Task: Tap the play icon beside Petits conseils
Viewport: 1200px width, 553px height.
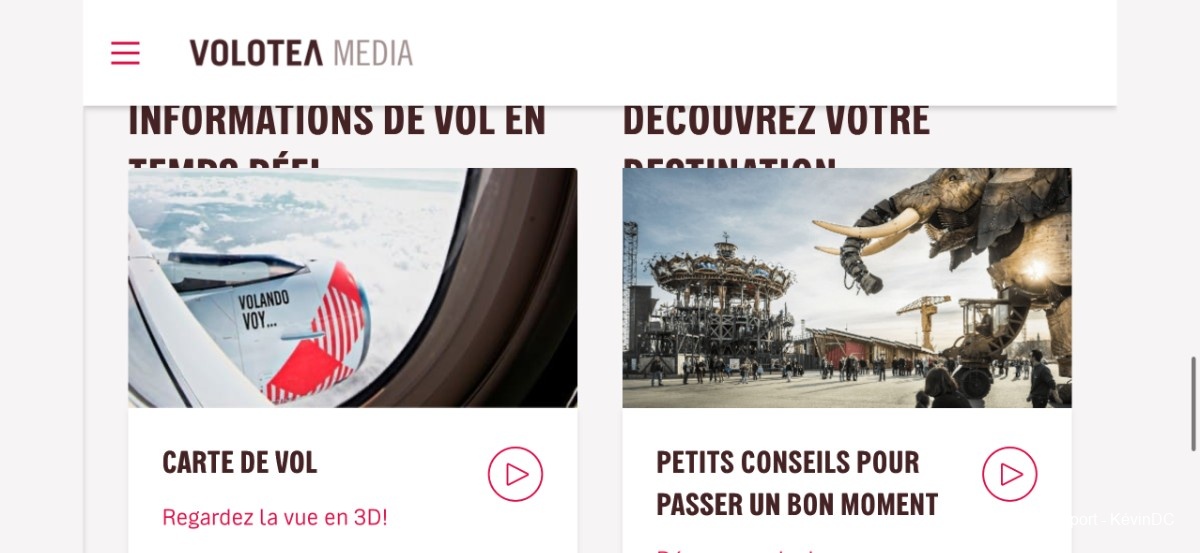Action: click(x=1009, y=474)
